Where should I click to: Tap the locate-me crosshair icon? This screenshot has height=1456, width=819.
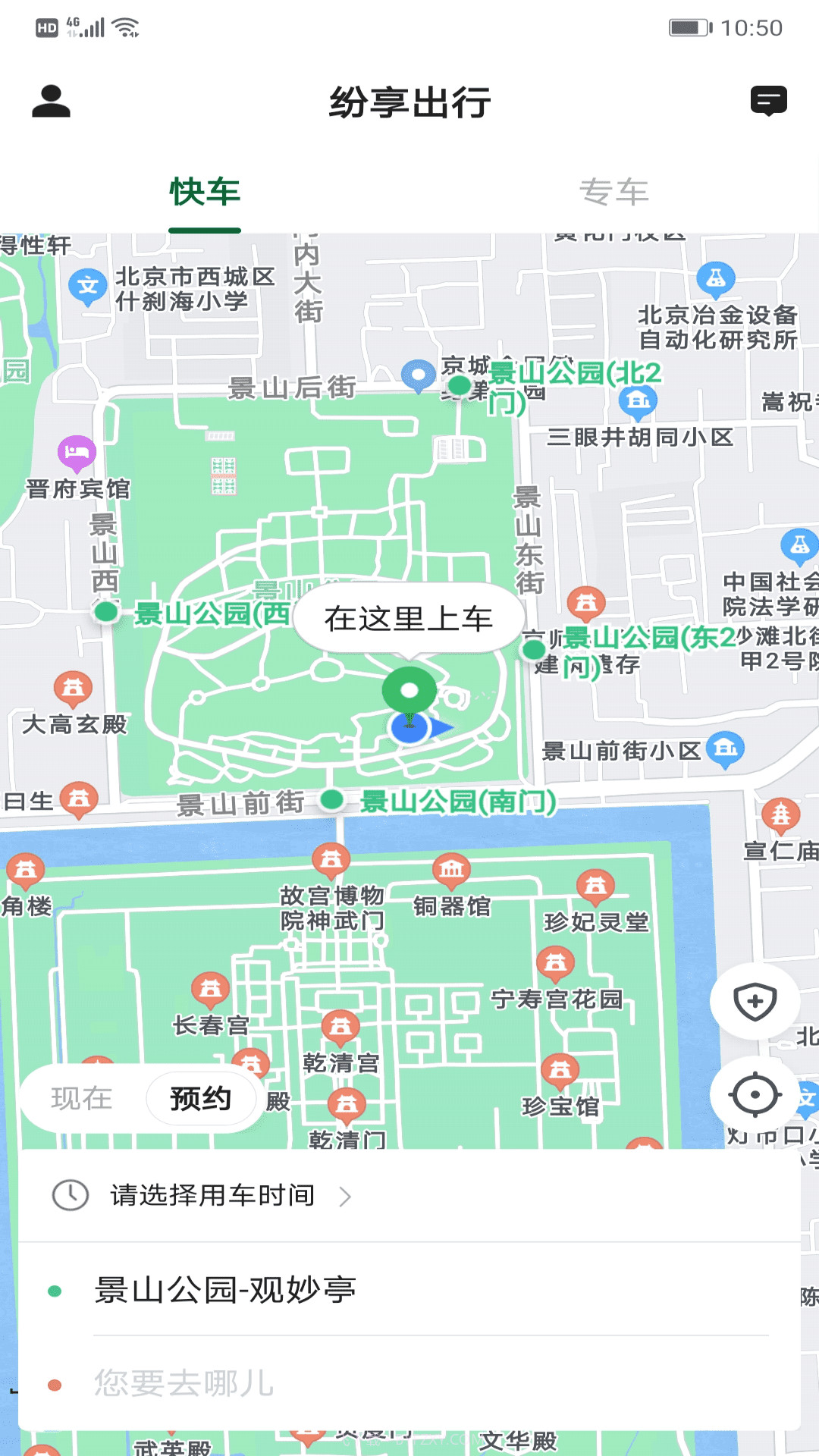(755, 1095)
